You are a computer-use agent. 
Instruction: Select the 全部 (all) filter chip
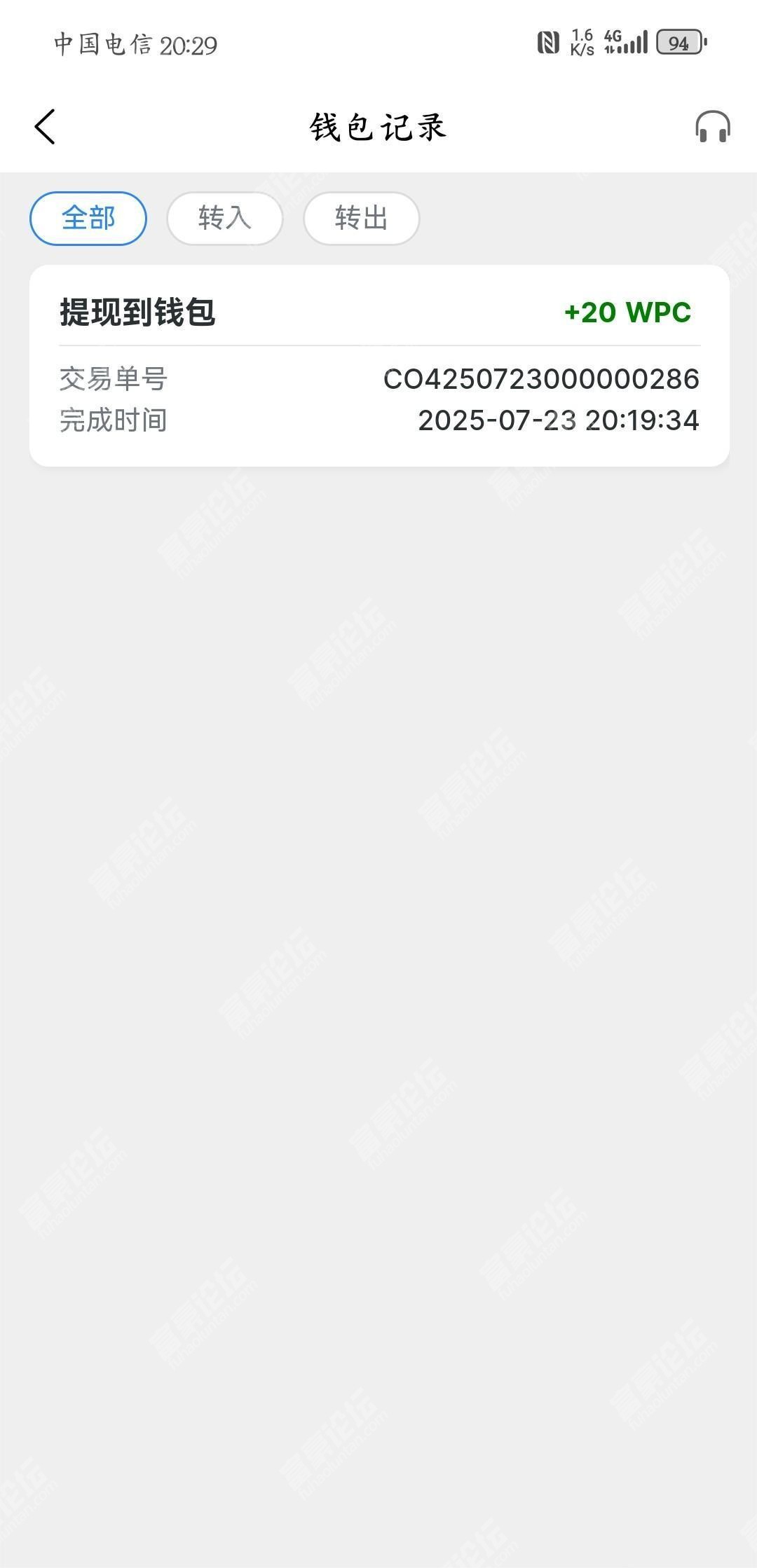pos(88,218)
